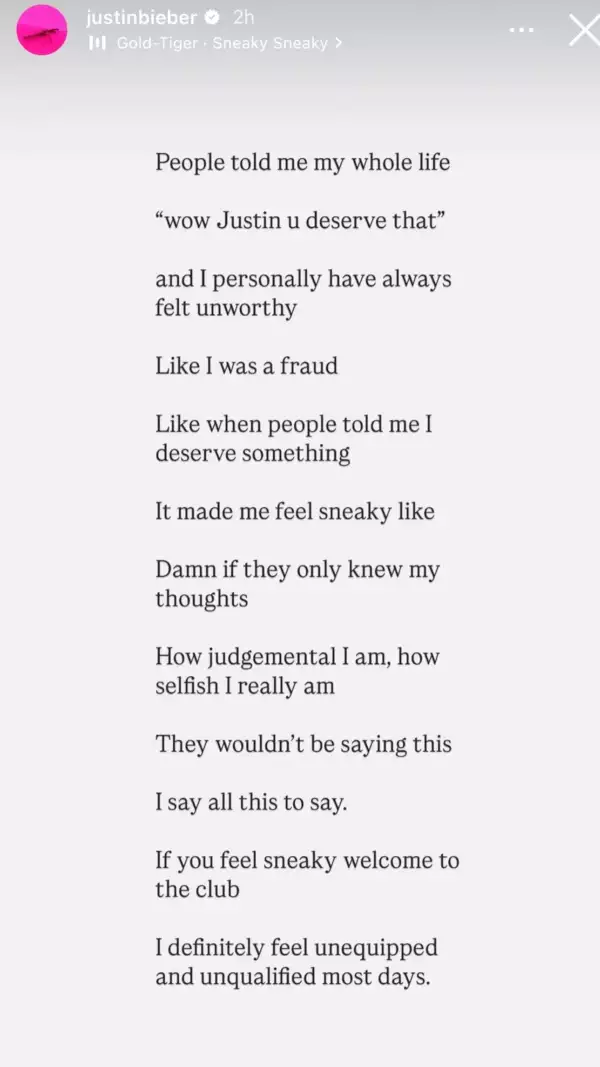Open the three-dot overflow menu
Viewport: 600px width, 1067px height.
[522, 30]
